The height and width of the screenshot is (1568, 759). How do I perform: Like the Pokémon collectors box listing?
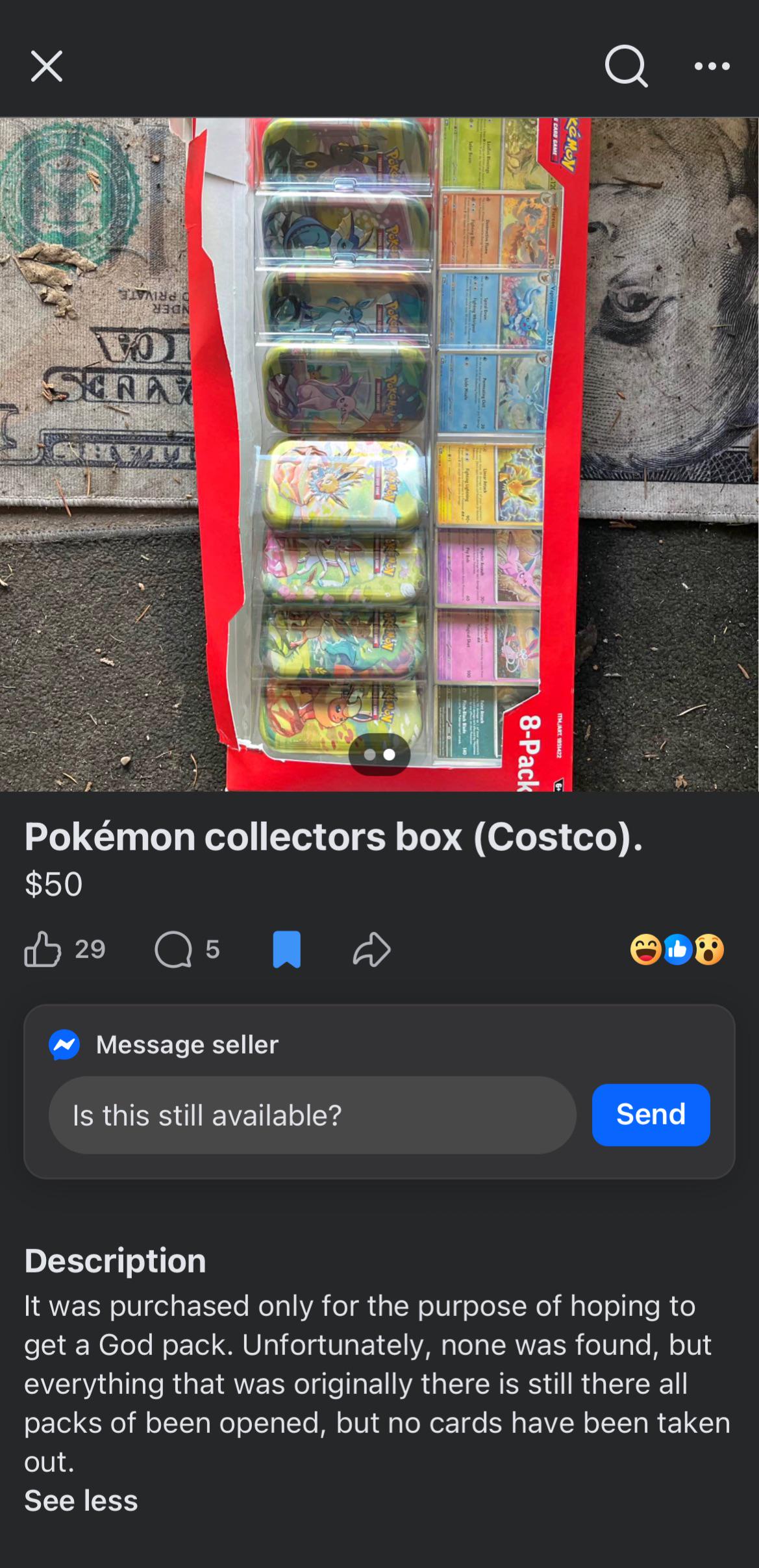coord(43,950)
